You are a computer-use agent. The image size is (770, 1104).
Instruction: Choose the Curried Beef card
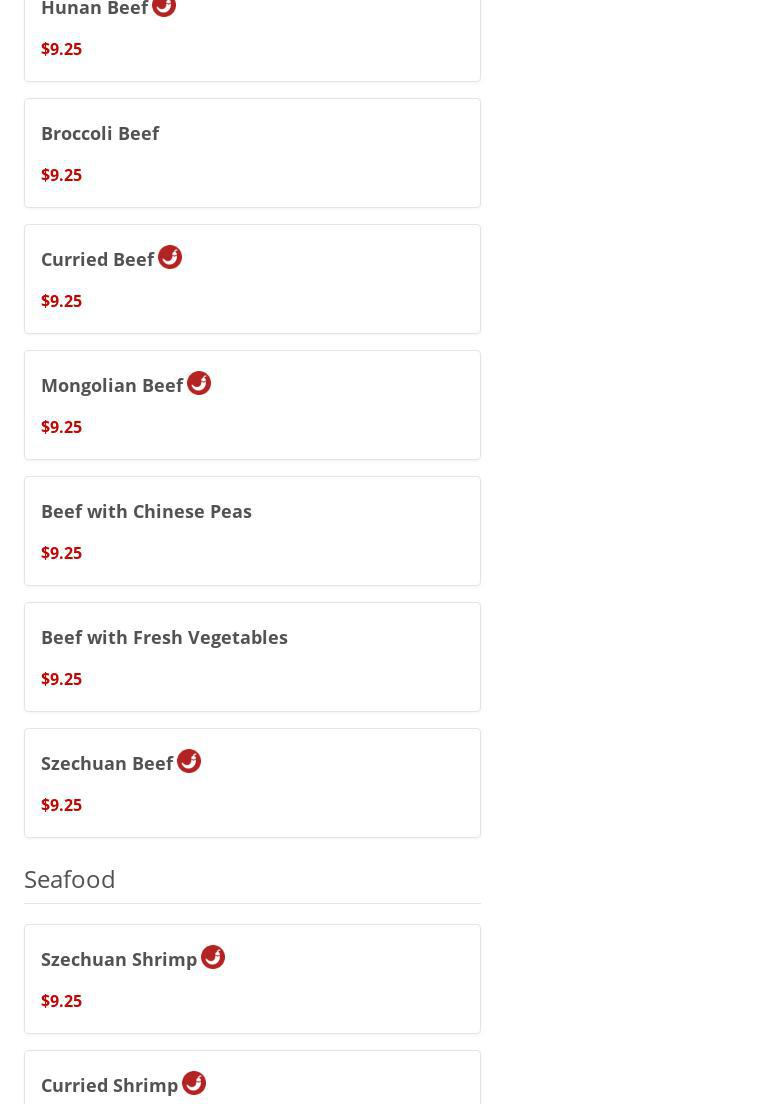(252, 279)
